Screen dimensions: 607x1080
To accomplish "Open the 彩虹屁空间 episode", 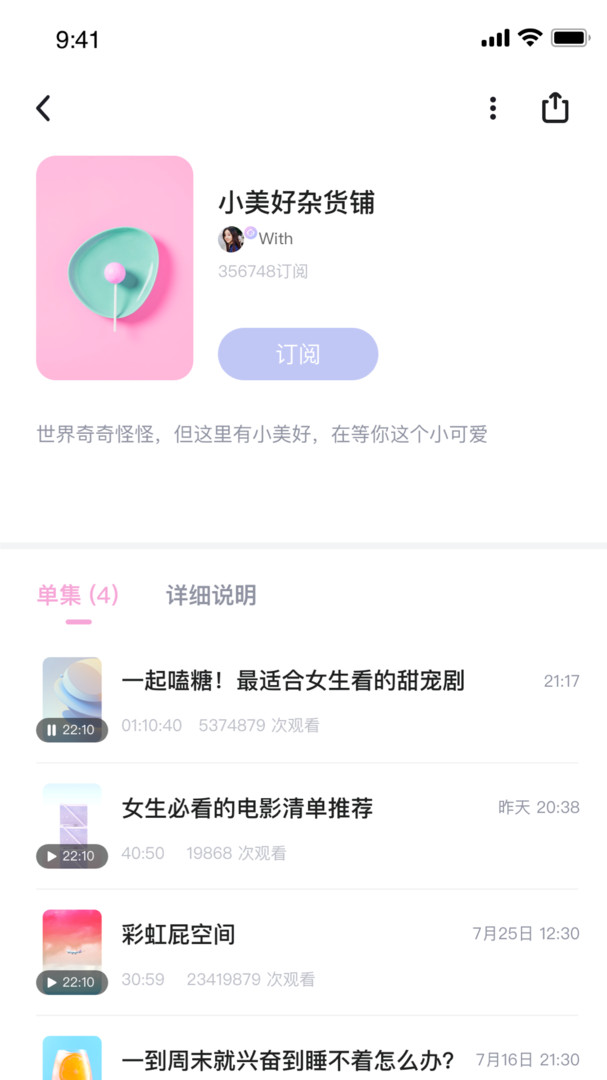I will tap(179, 935).
